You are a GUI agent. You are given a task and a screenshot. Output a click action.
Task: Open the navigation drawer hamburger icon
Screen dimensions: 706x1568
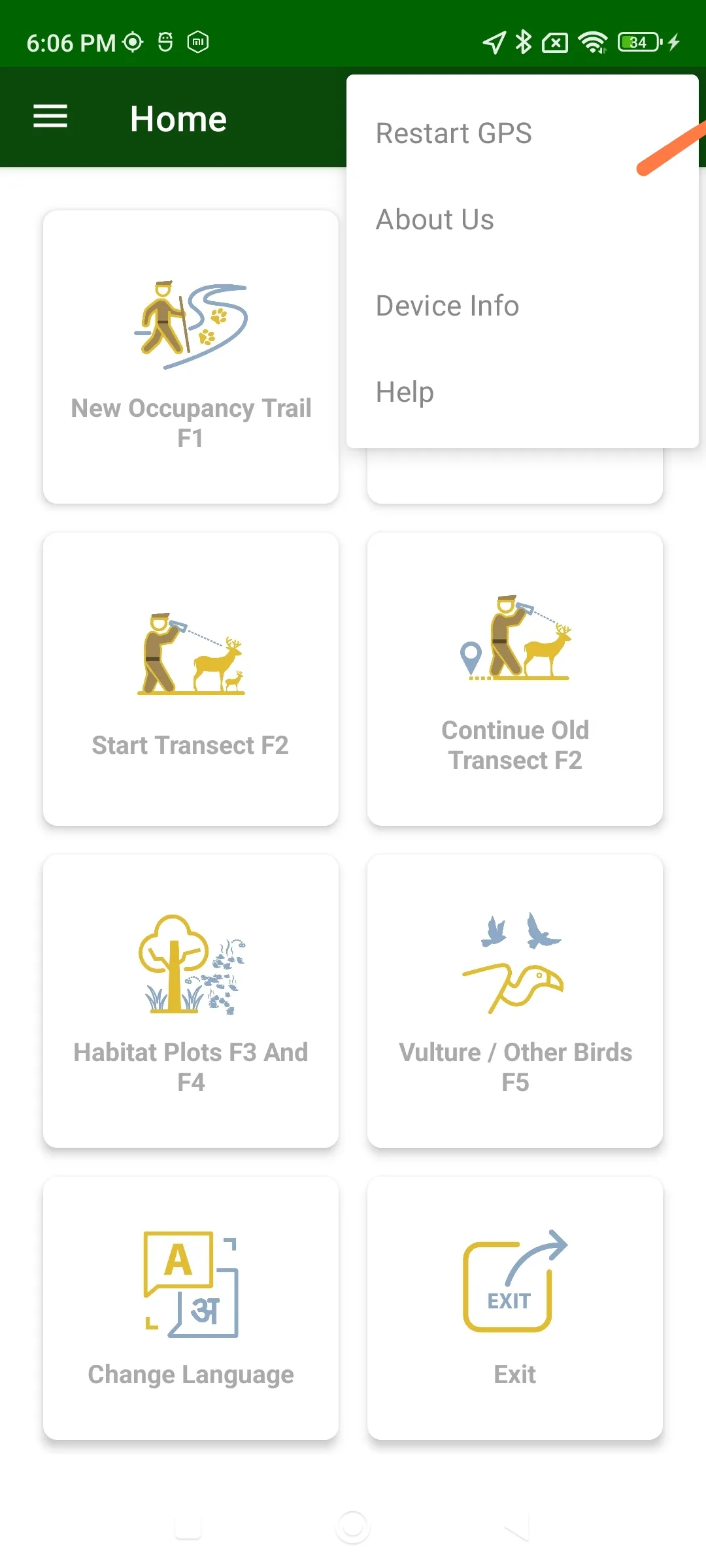pyautogui.click(x=50, y=117)
